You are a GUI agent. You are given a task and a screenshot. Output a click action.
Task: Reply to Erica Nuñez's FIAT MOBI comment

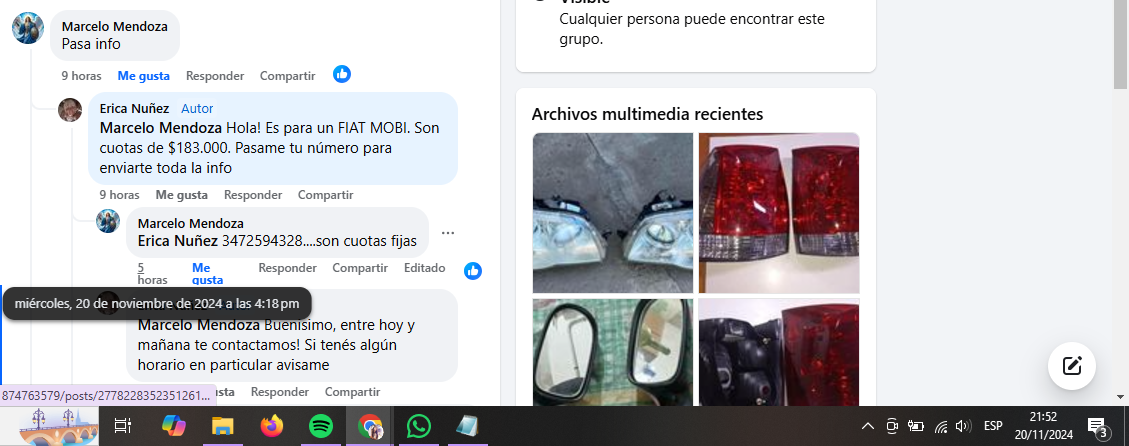pyautogui.click(x=253, y=194)
